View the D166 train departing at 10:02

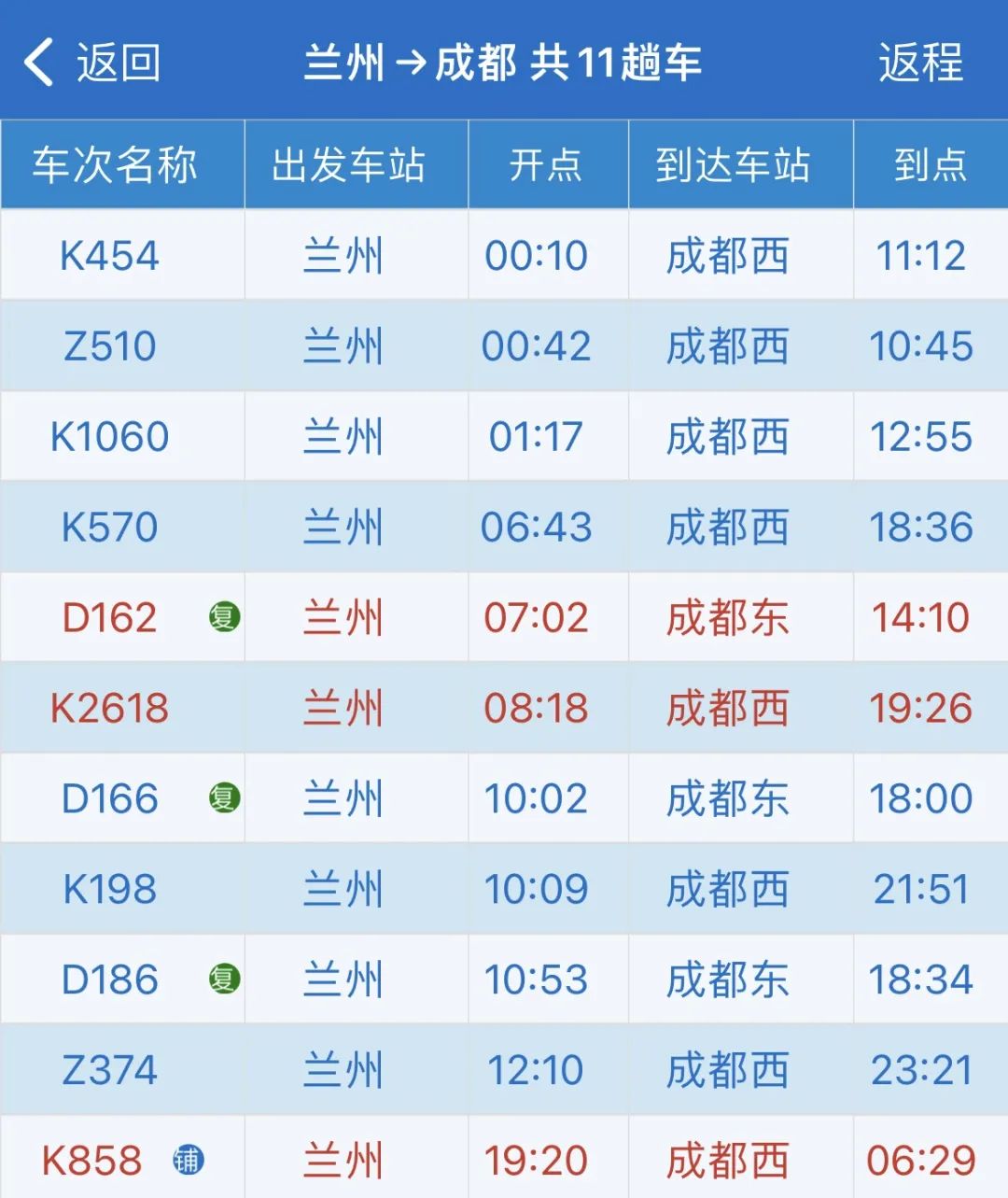click(110, 798)
